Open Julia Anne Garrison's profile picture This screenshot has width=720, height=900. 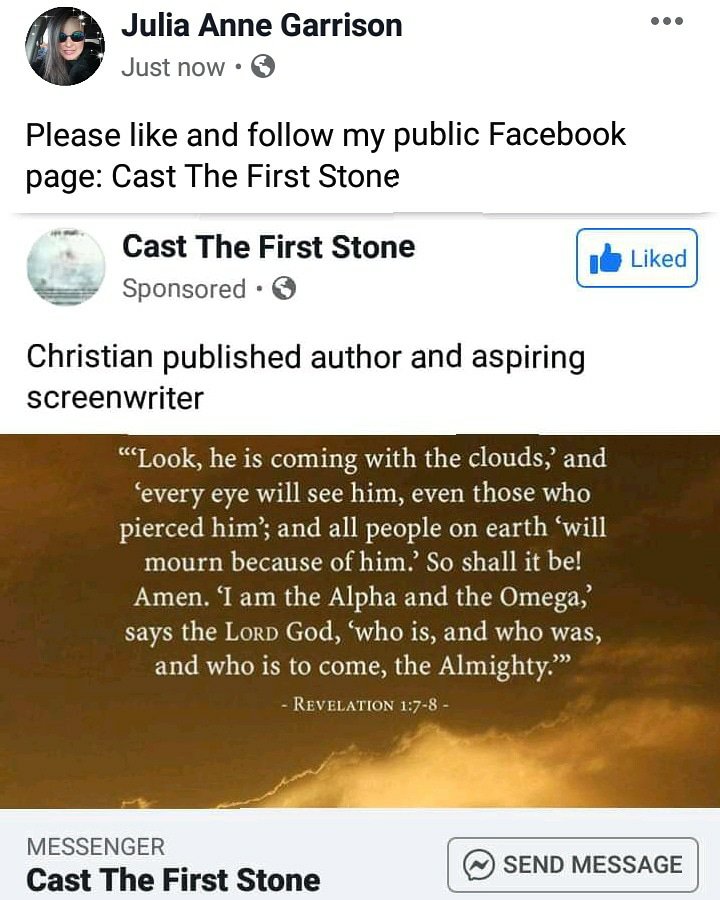click(65, 47)
